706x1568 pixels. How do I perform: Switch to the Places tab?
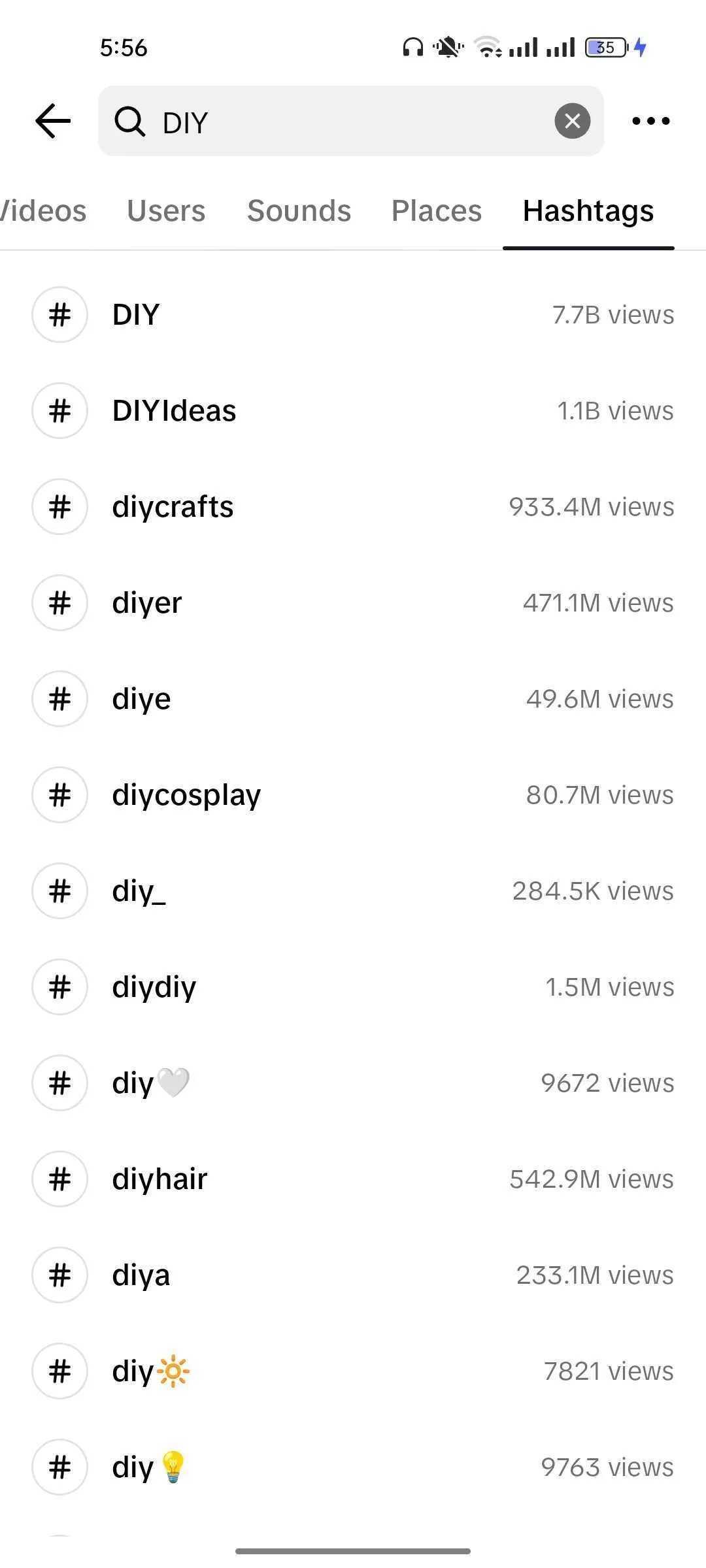point(436,211)
